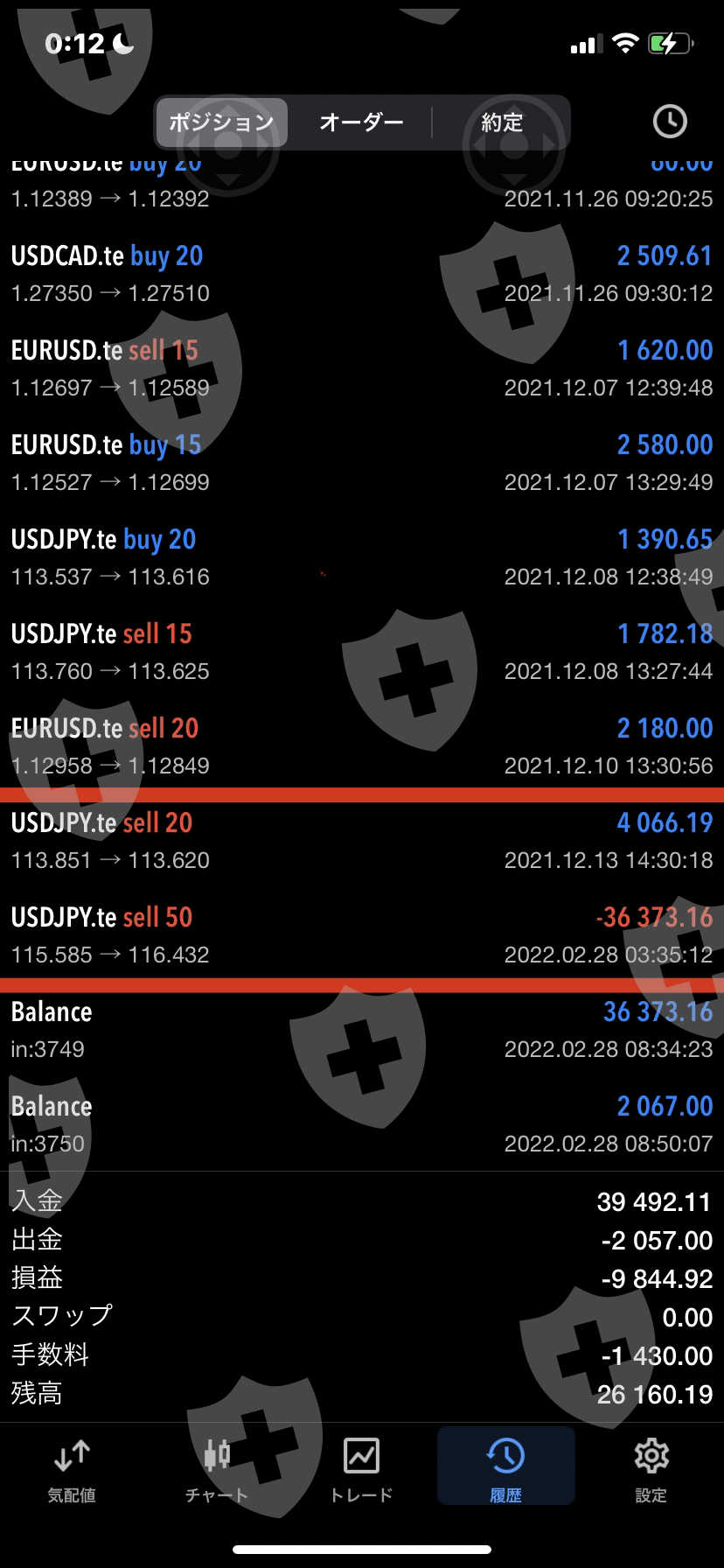The width and height of the screenshot is (724, 1568).
Task: Select the オーダー segment
Action: coord(361,122)
